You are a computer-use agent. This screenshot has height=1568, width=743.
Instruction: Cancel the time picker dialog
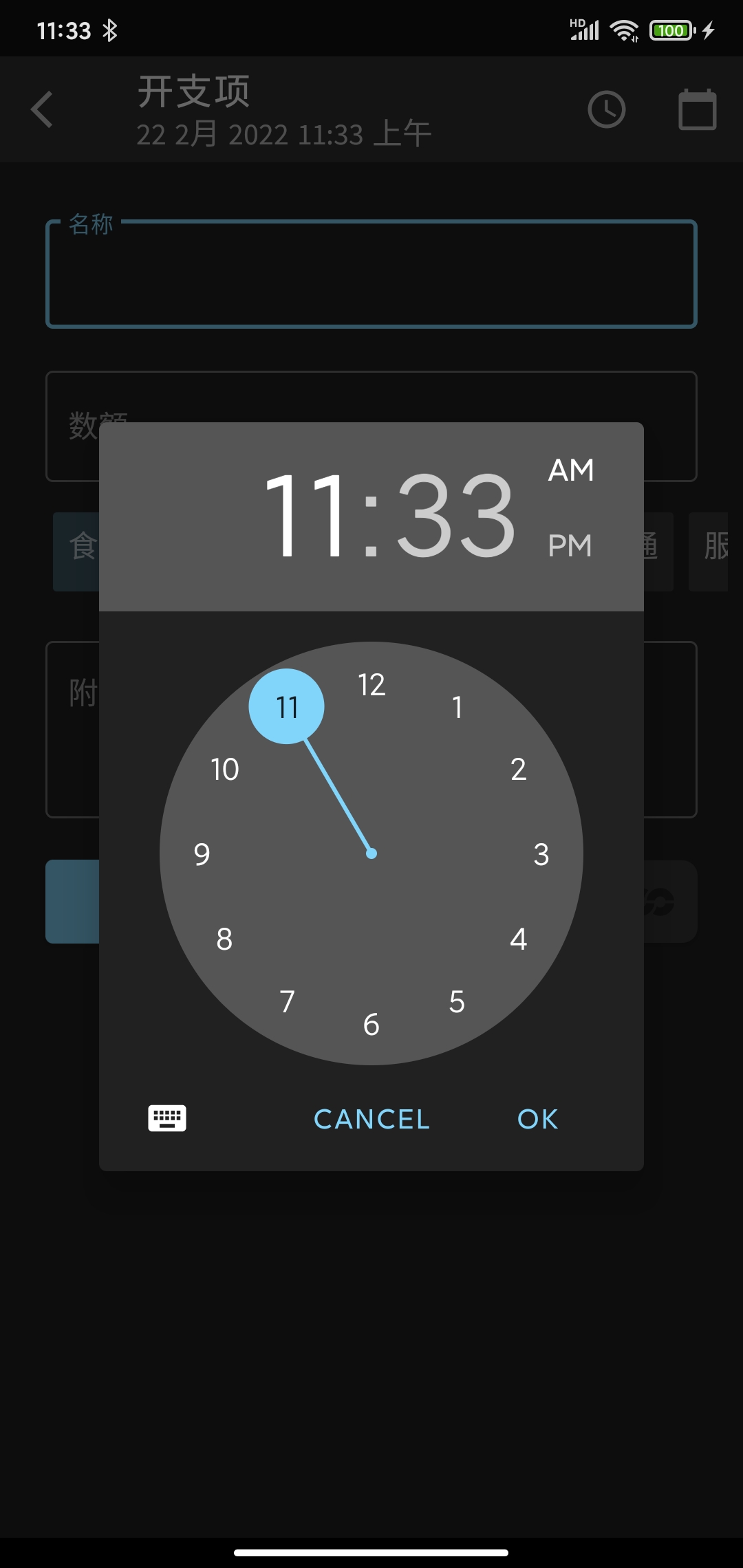371,1119
